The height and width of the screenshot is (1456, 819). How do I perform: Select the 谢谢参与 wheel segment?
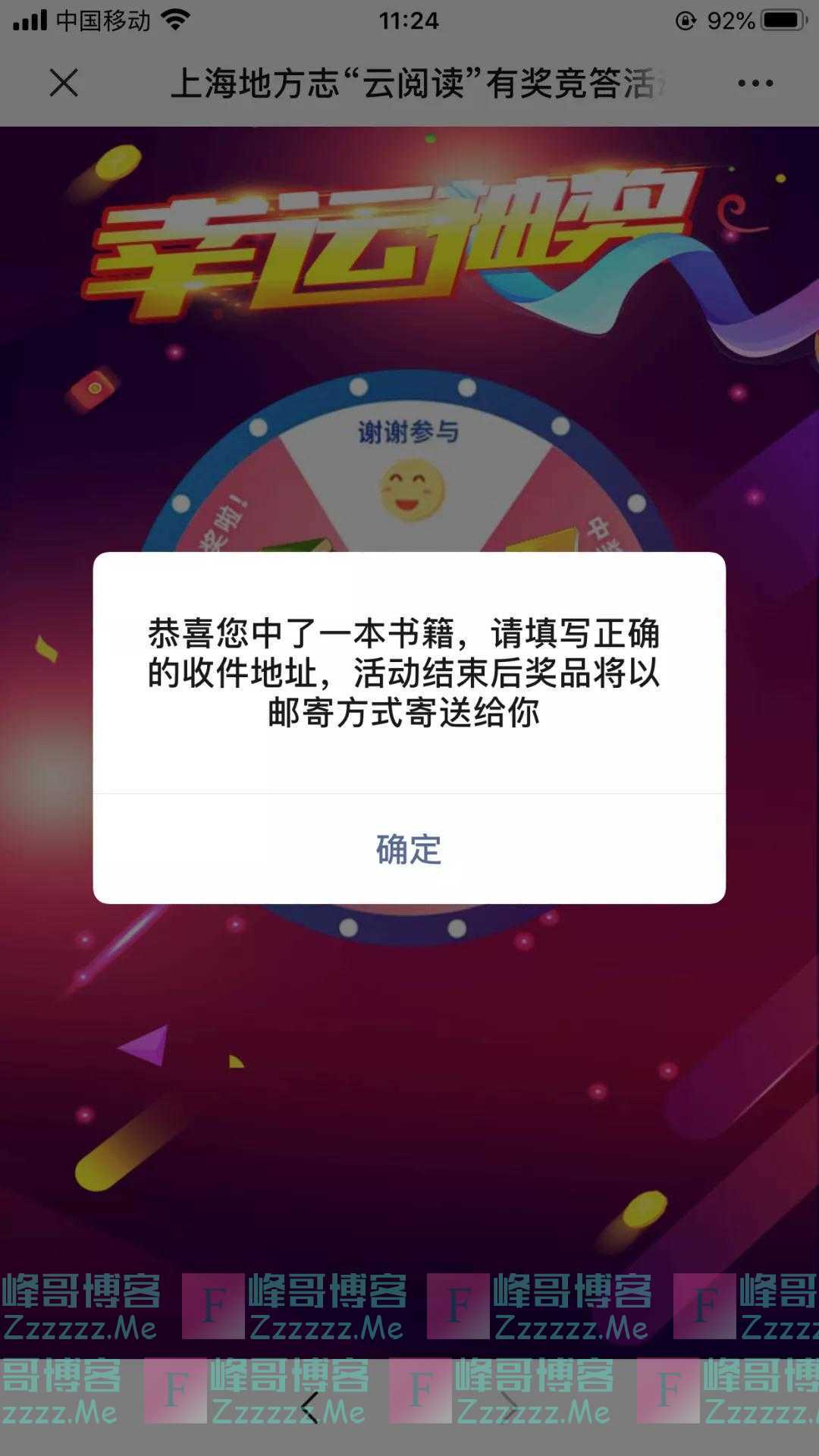(x=409, y=432)
